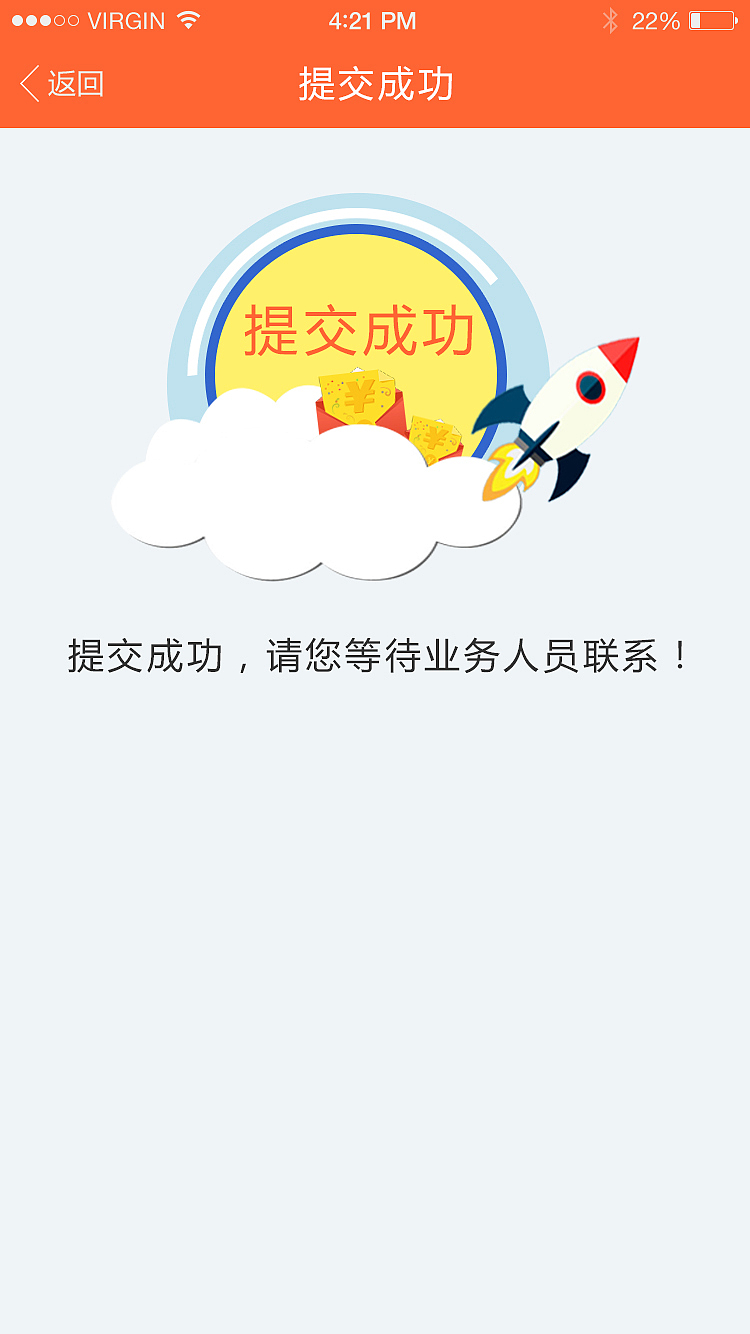Tap the time 4:21 PM

coord(375,20)
